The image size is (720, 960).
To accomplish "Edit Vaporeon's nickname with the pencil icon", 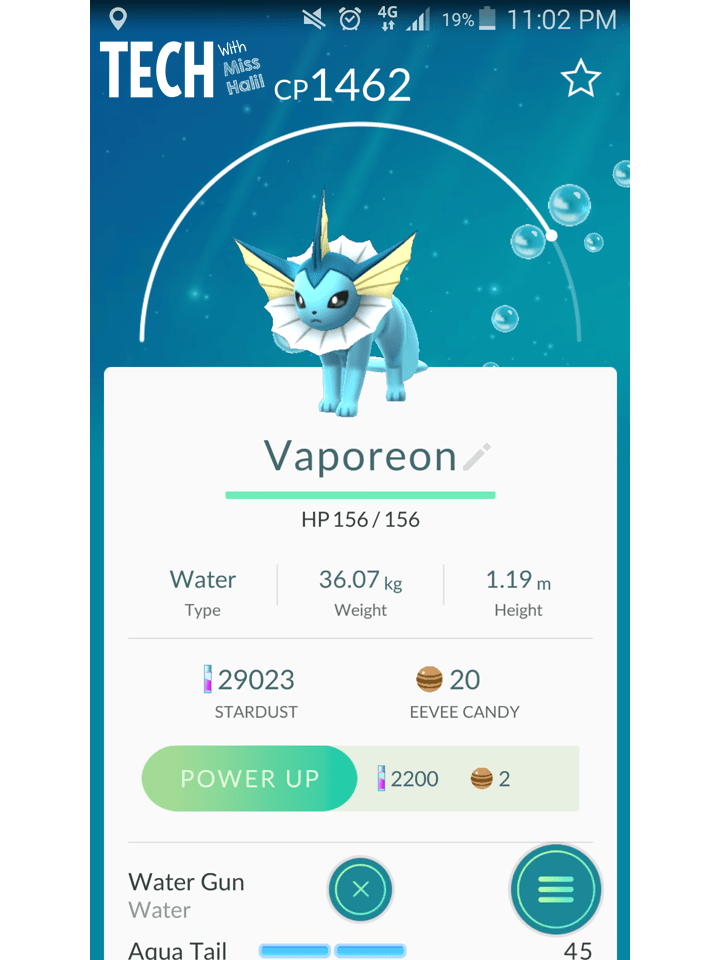I will coord(478,457).
